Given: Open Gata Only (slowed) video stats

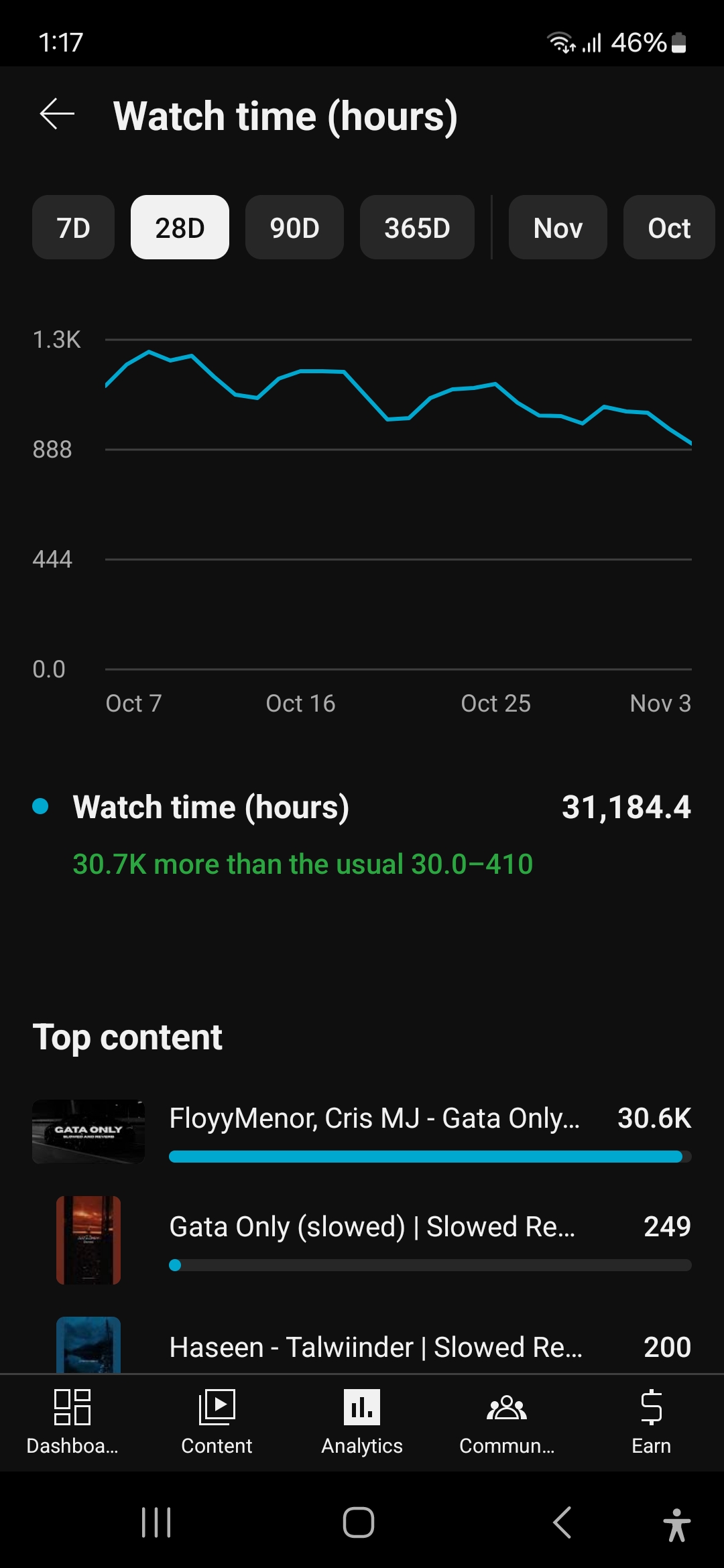Looking at the screenshot, I should tap(372, 1228).
